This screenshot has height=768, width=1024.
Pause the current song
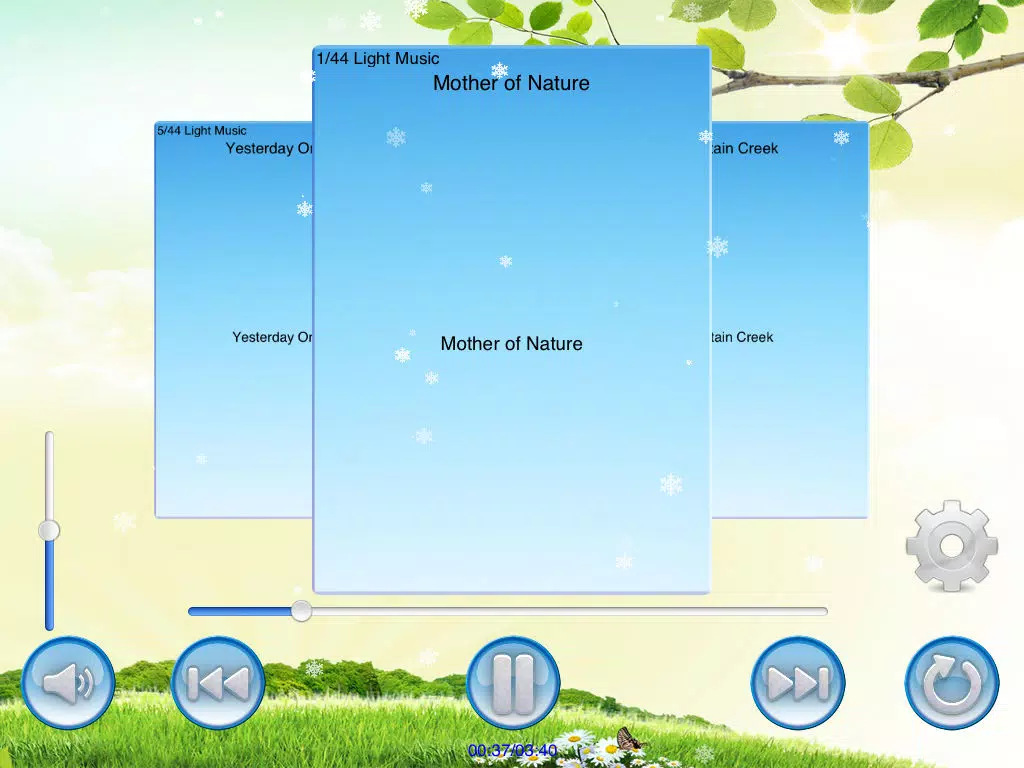pos(513,683)
